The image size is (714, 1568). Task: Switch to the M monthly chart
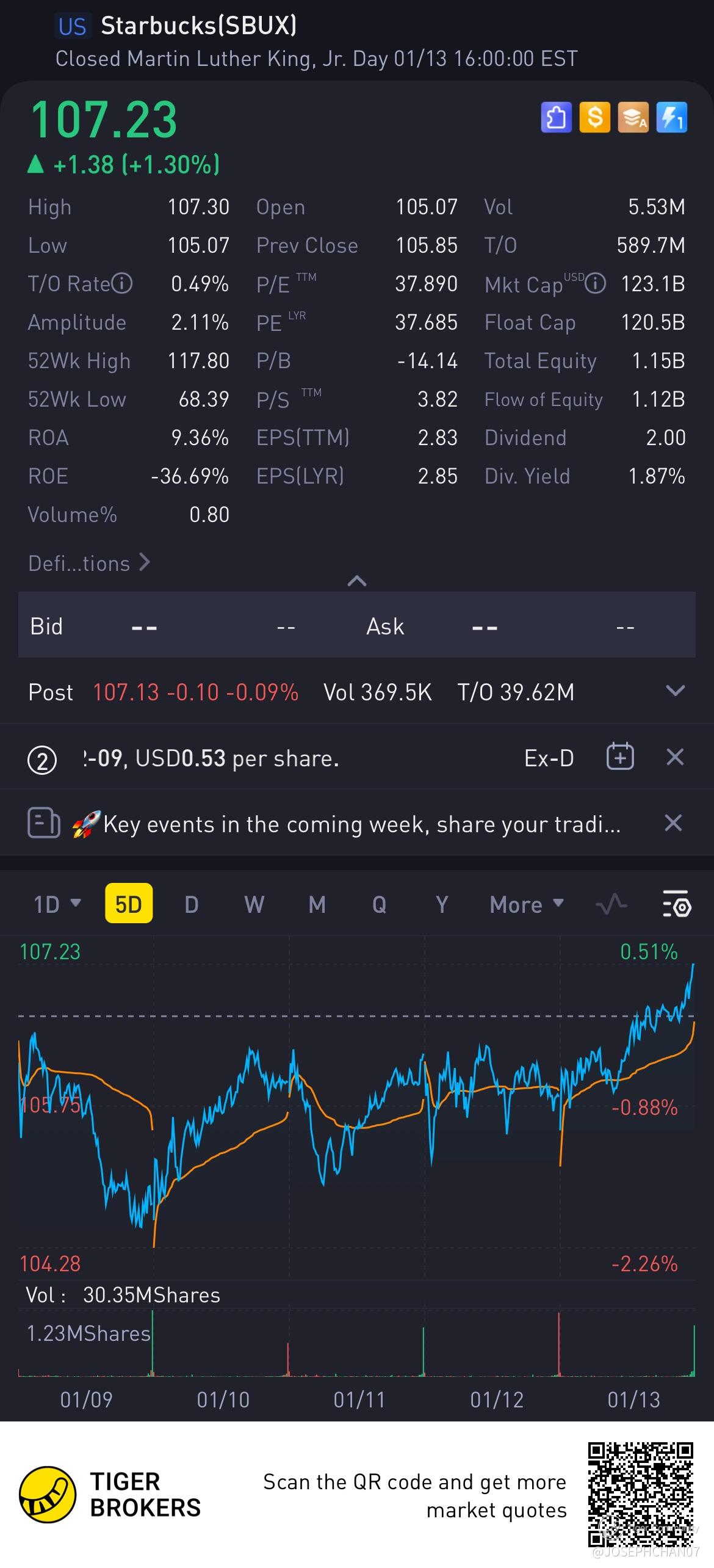click(317, 904)
